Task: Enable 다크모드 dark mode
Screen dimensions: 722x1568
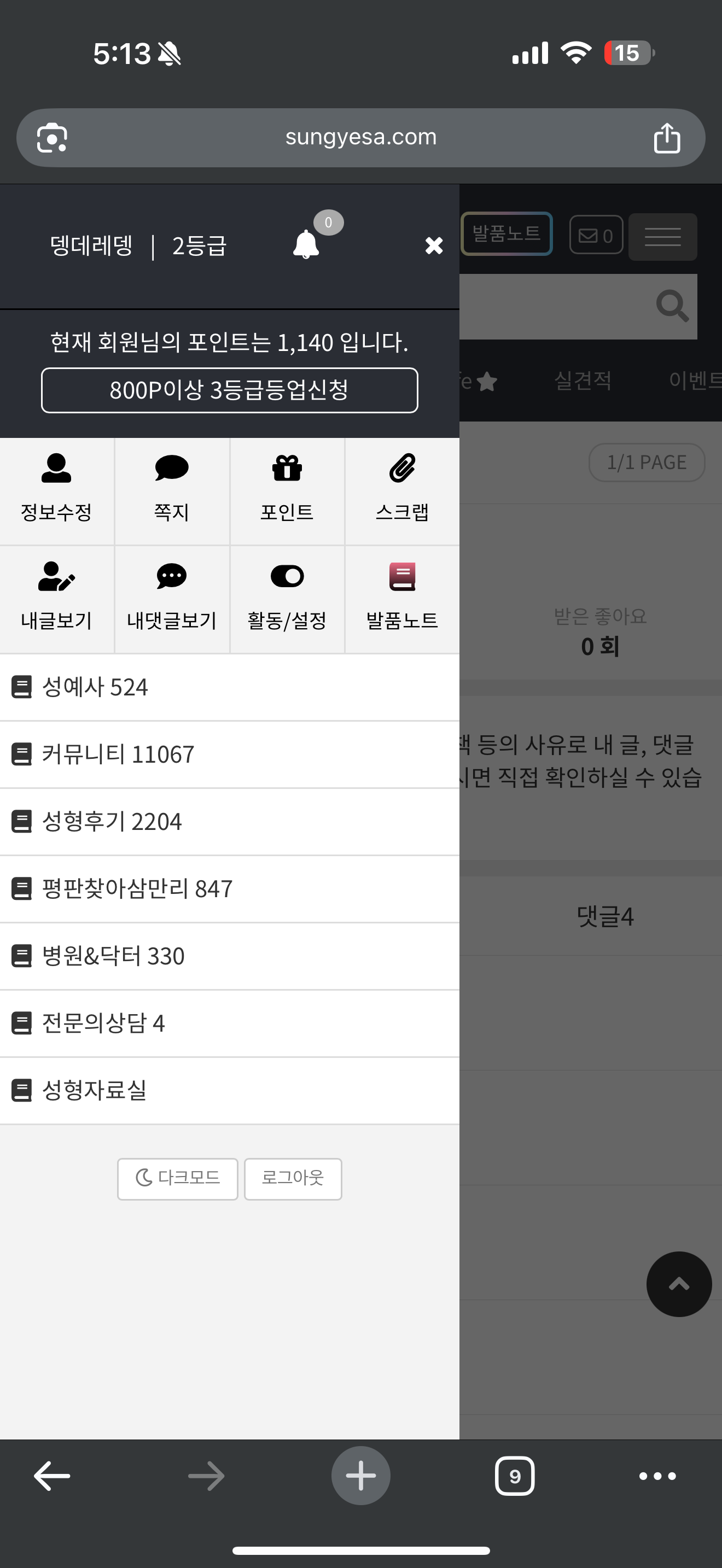Action: [x=177, y=1178]
